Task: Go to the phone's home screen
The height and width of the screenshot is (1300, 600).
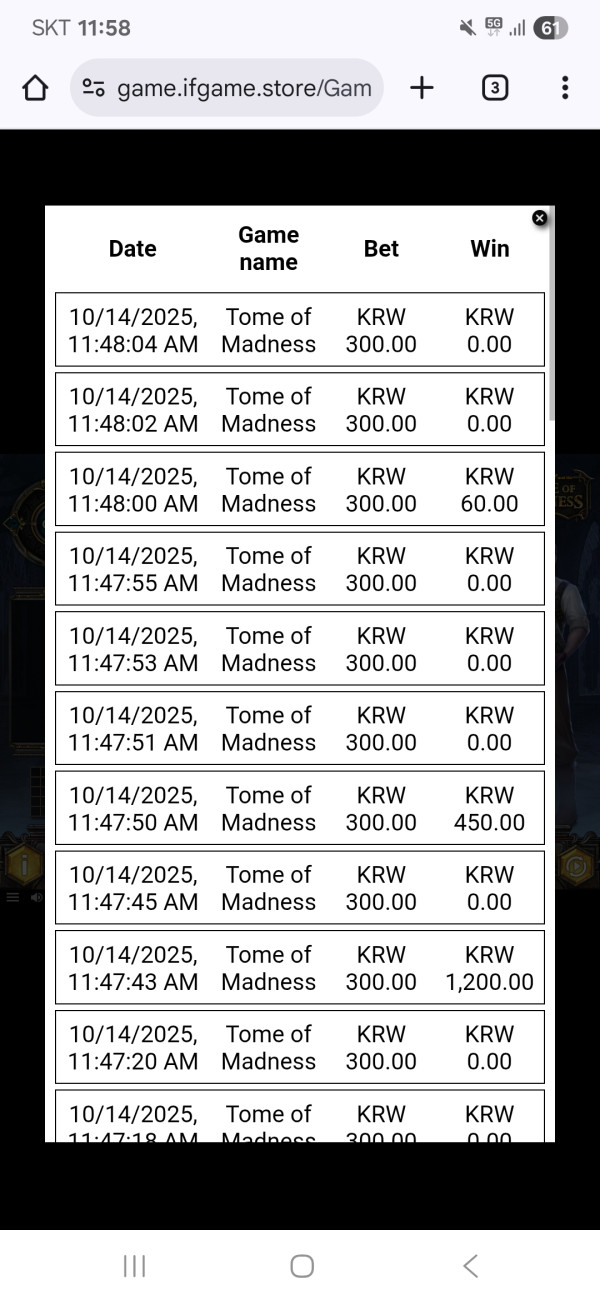Action: [x=302, y=1266]
